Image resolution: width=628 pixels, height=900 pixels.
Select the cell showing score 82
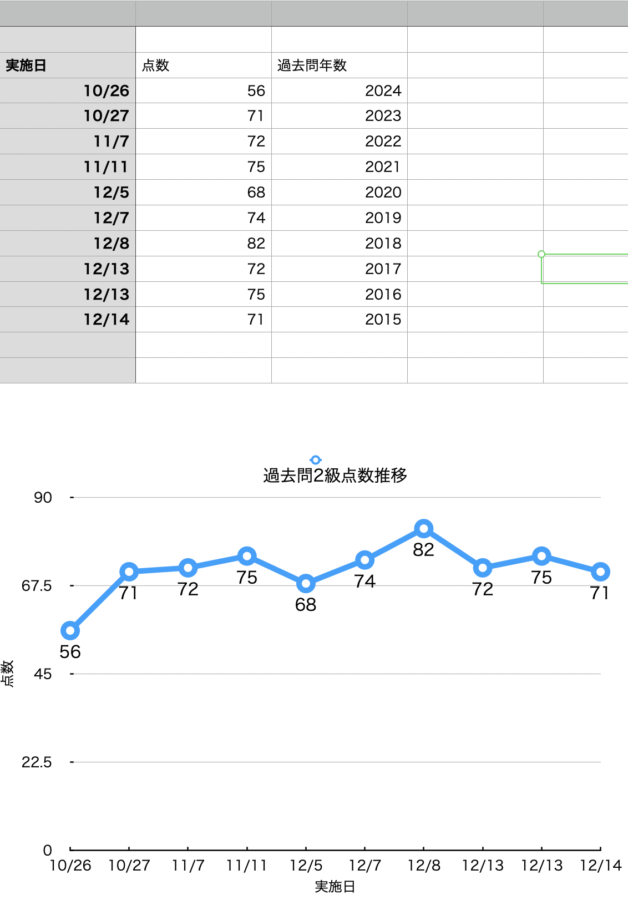pos(204,243)
